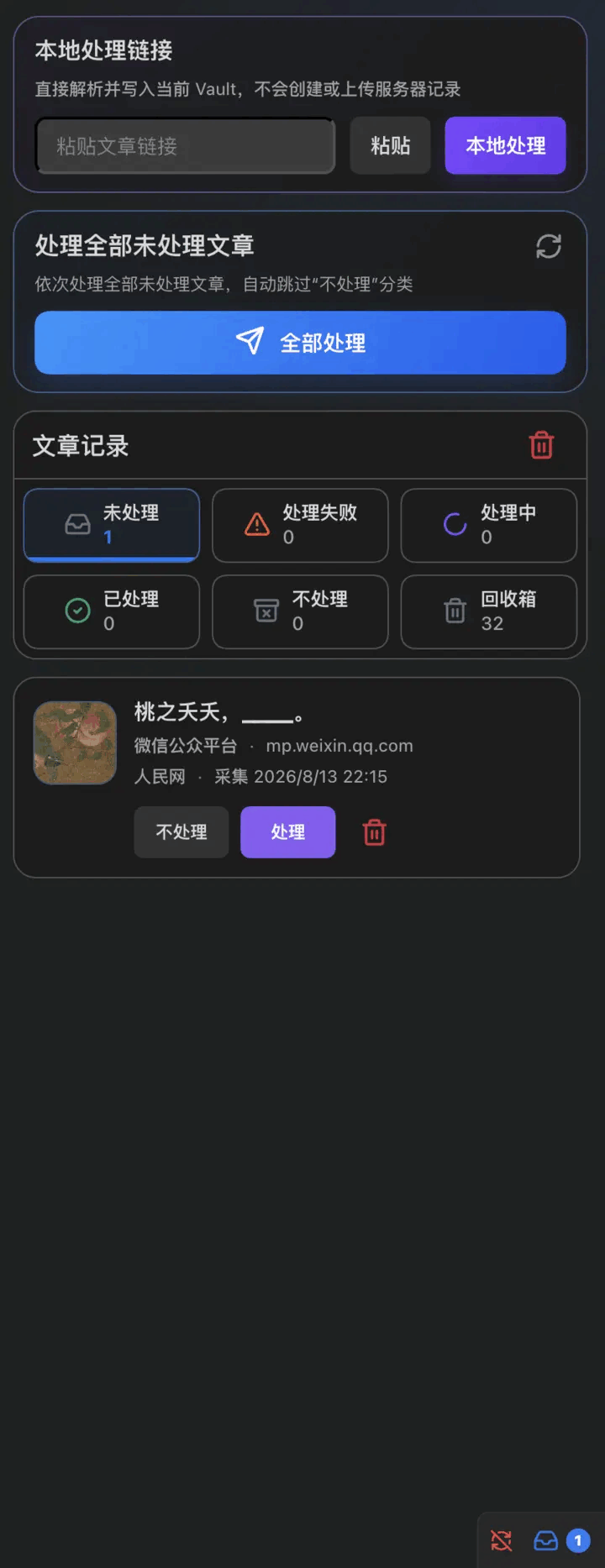Mark the 桃之夭夭 article as 不处理
The image size is (605, 1568).
(x=181, y=832)
